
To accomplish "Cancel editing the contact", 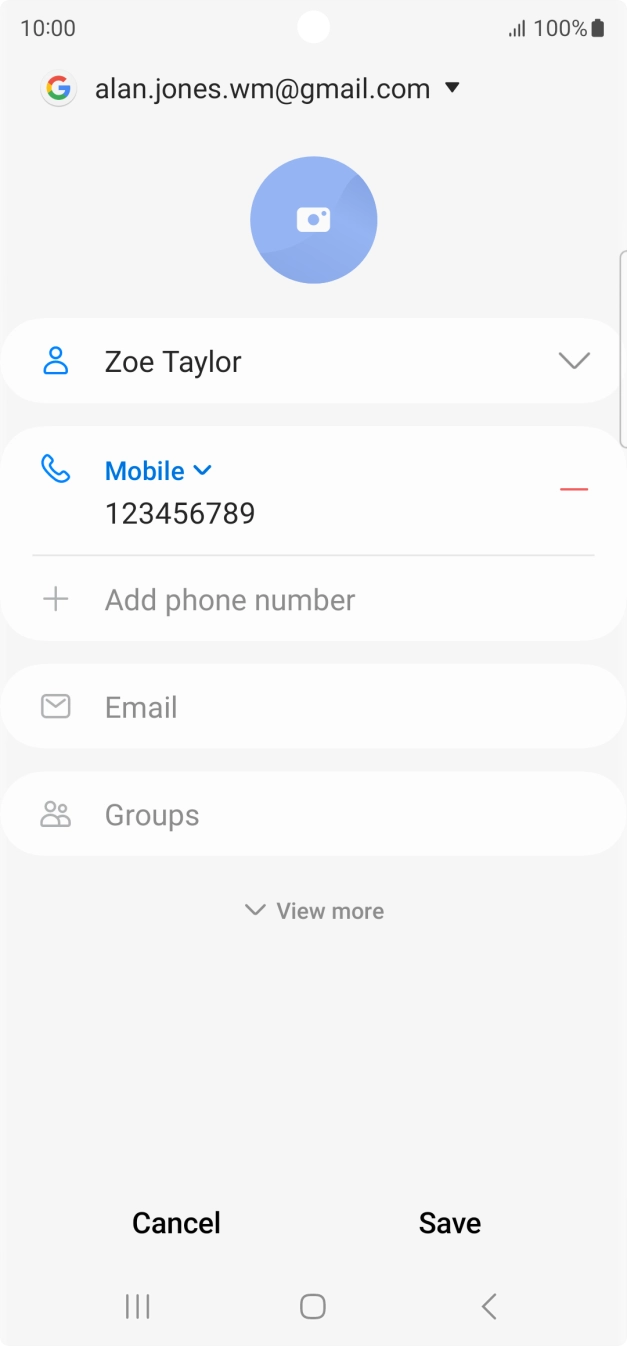I will click(176, 1223).
